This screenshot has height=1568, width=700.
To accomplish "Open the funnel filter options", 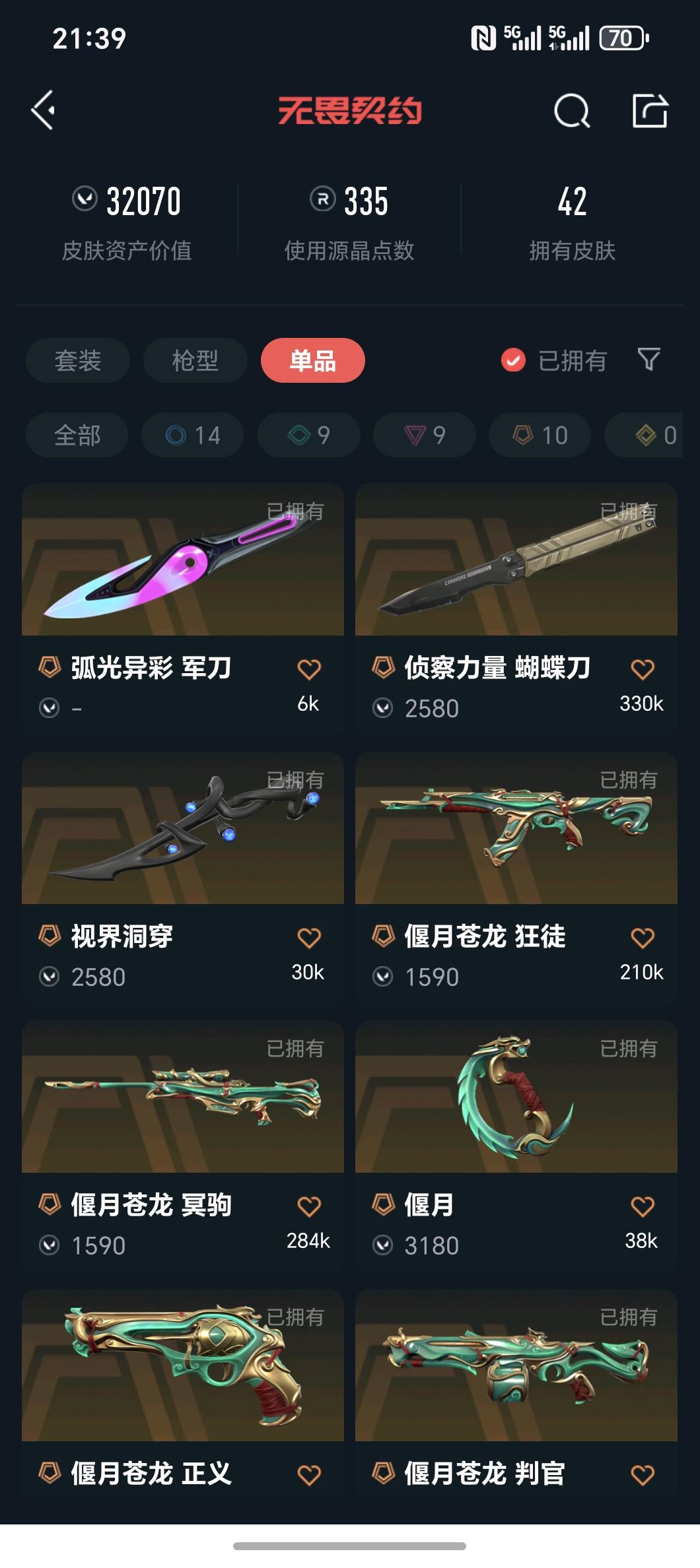I will 648,360.
